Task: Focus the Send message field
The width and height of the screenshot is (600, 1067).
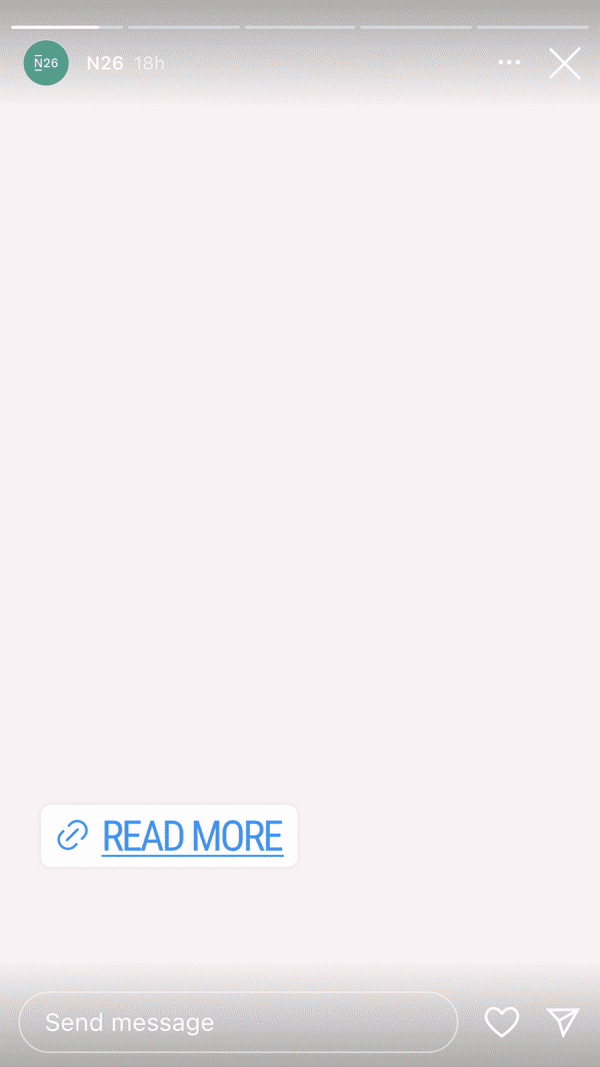Action: pyautogui.click(x=238, y=1022)
